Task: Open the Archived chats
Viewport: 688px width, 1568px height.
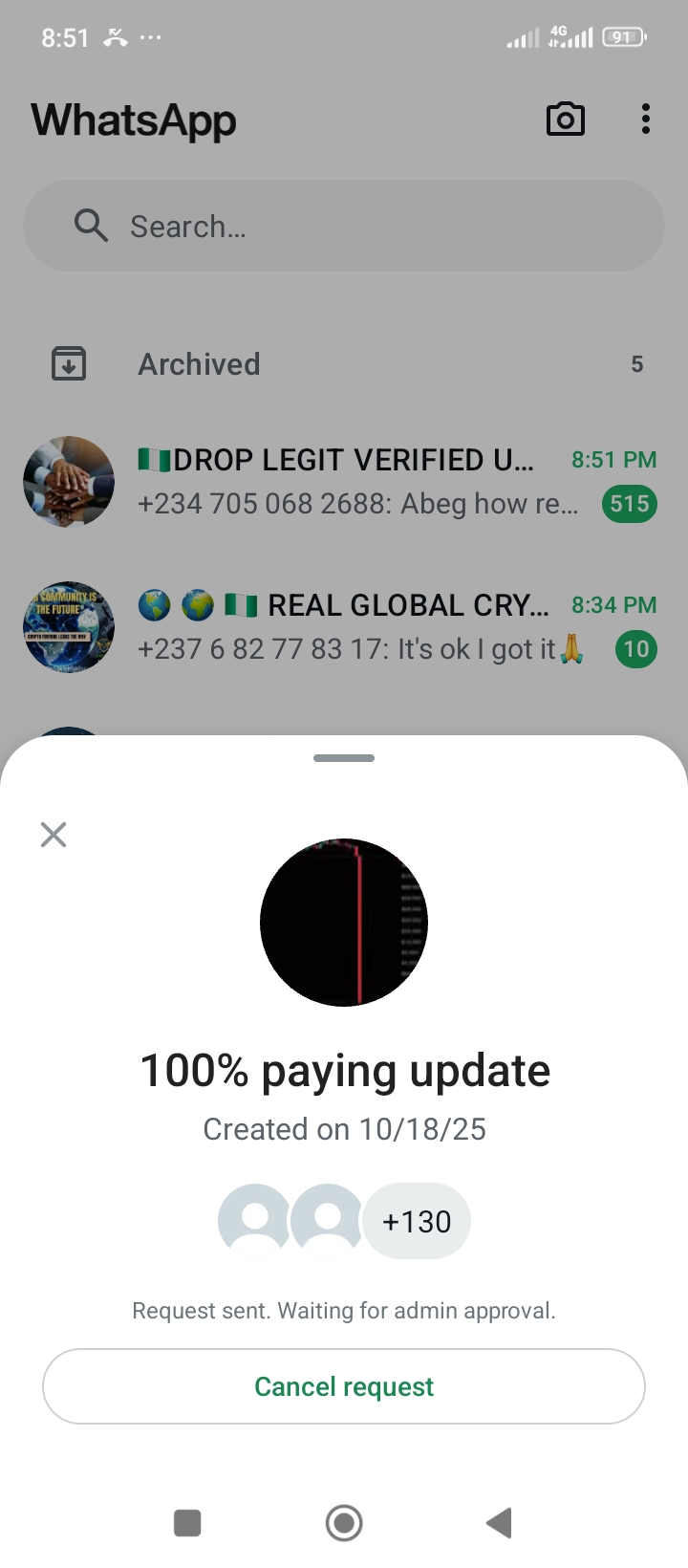Action: (x=344, y=364)
